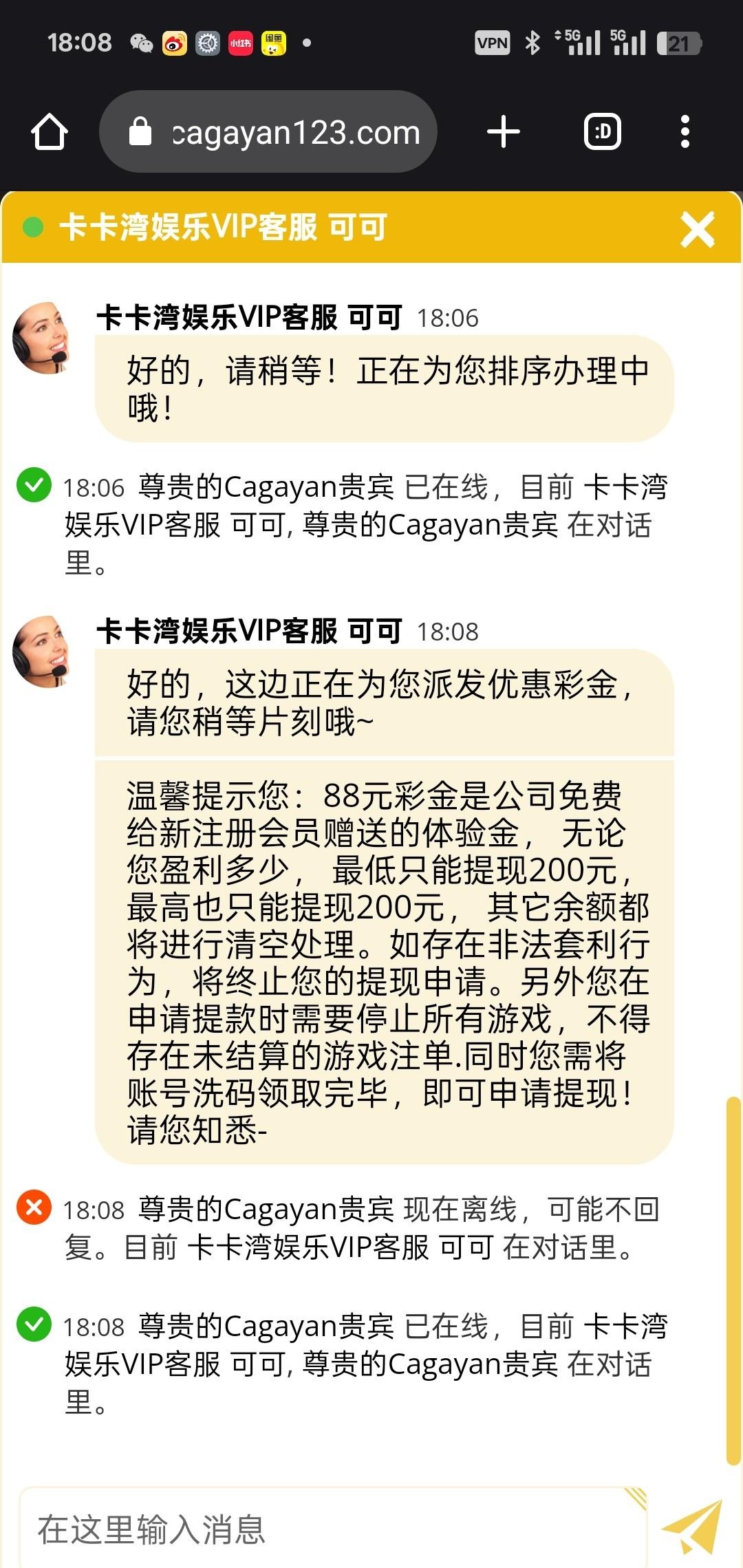Open the tab switcher
The width and height of the screenshot is (743, 1568).
click(x=602, y=131)
